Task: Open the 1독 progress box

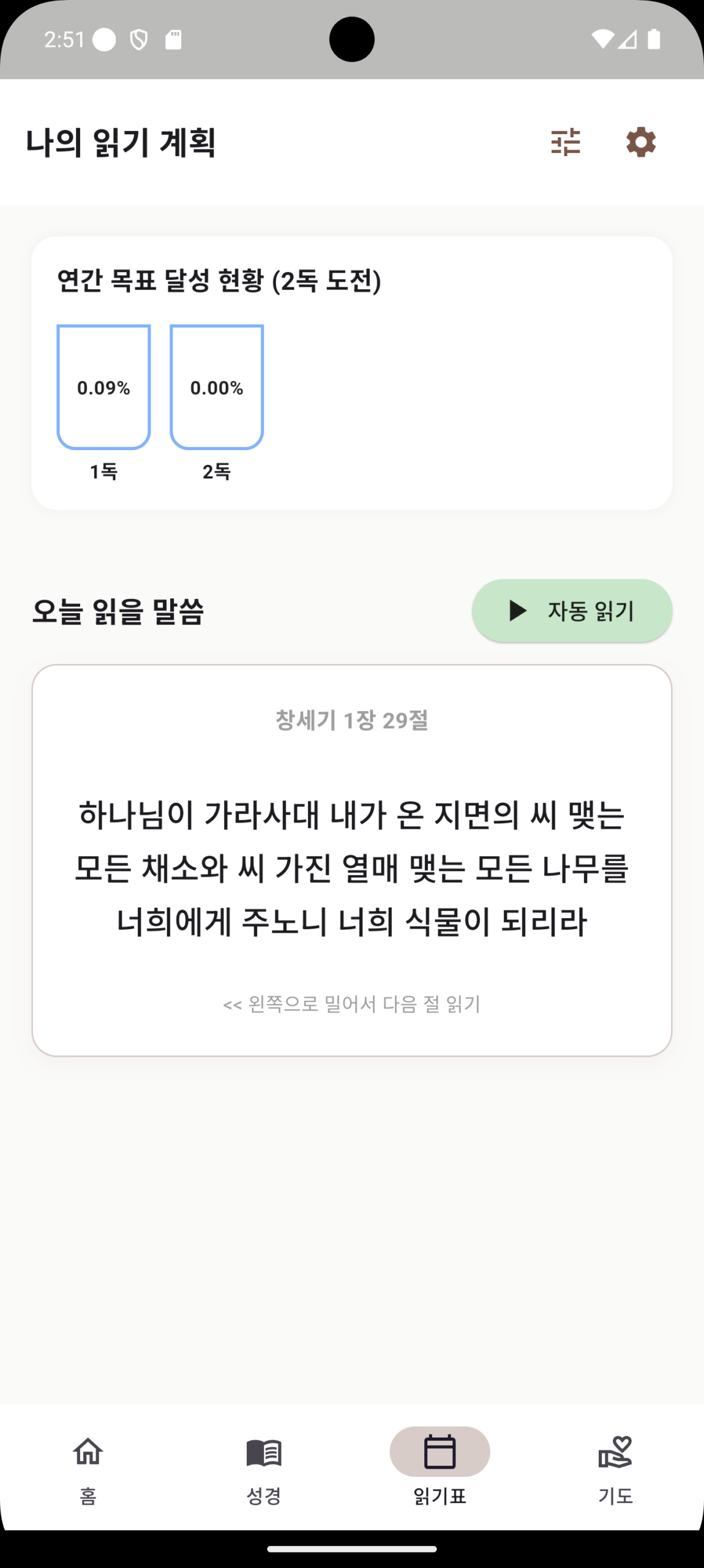Action: (x=103, y=387)
